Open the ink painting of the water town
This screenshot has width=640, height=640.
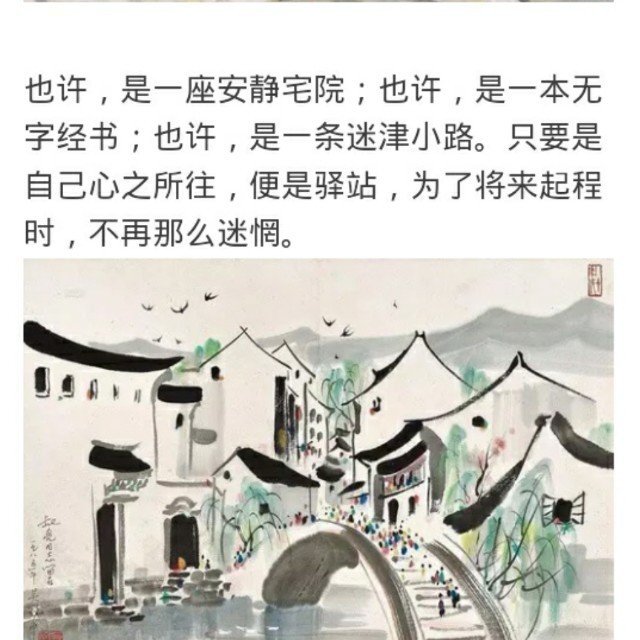(x=318, y=450)
